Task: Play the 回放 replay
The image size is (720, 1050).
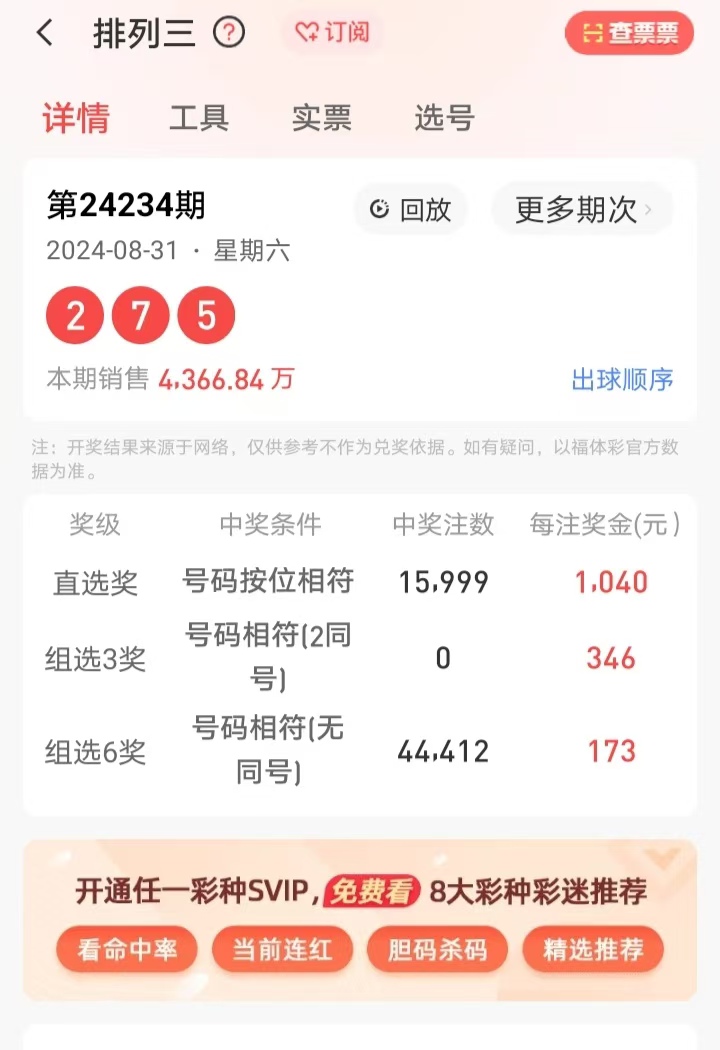Action: click(x=411, y=209)
